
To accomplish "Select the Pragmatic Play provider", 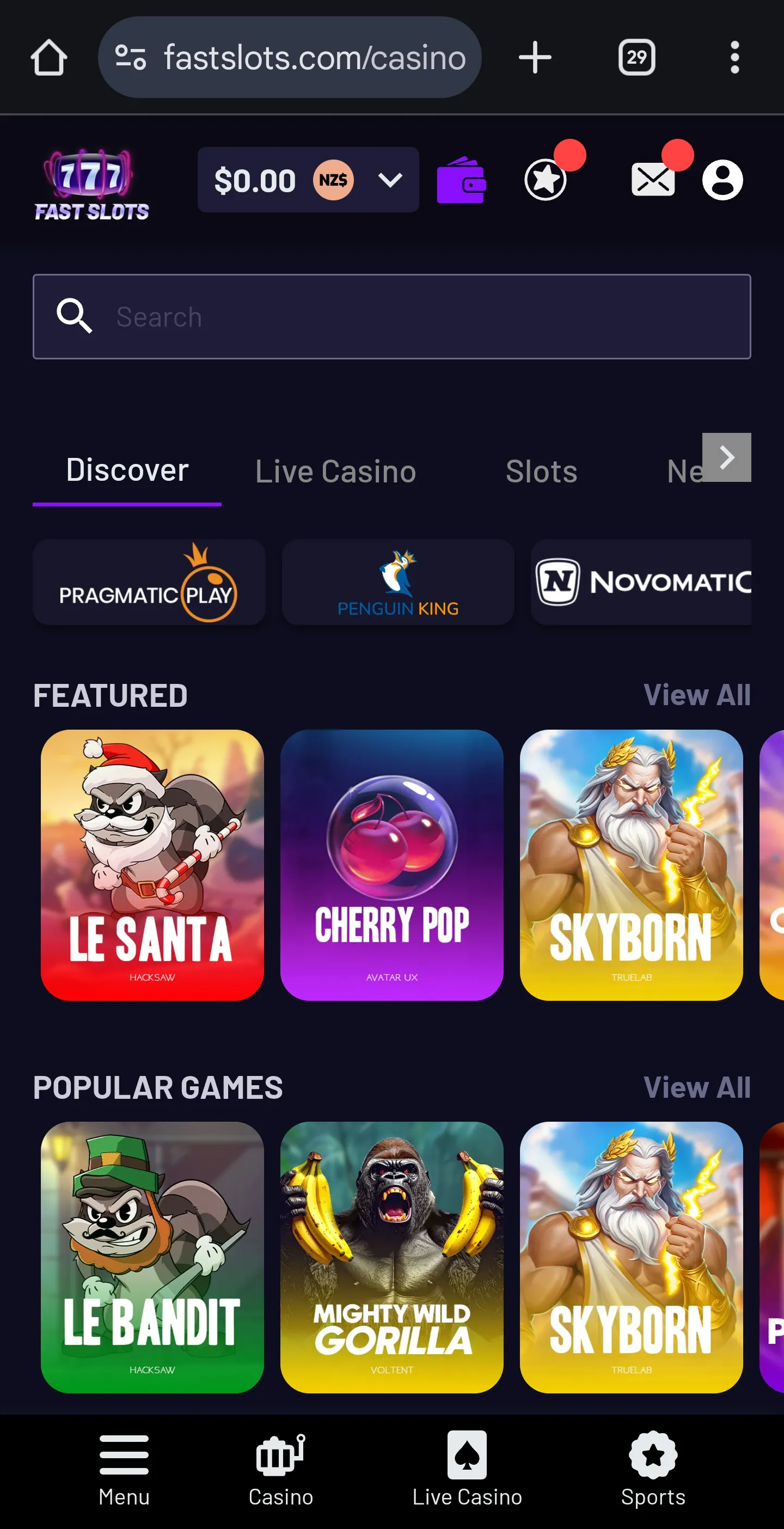I will pos(149,582).
